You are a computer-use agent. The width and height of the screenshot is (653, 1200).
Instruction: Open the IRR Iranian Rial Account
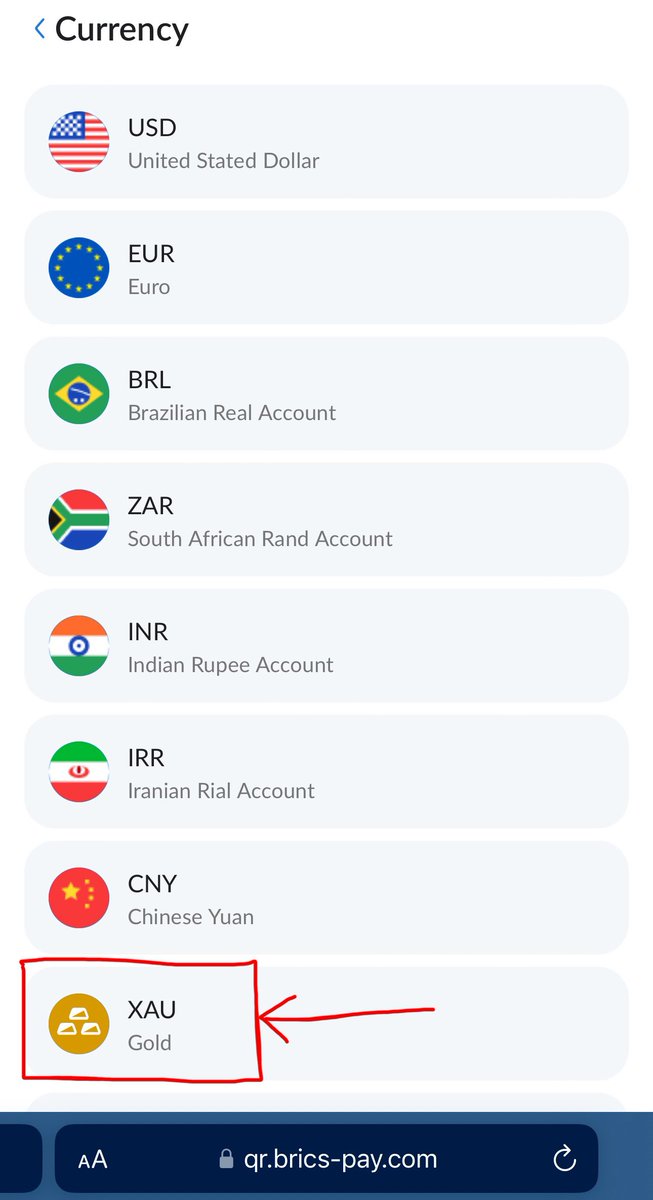[x=326, y=771]
